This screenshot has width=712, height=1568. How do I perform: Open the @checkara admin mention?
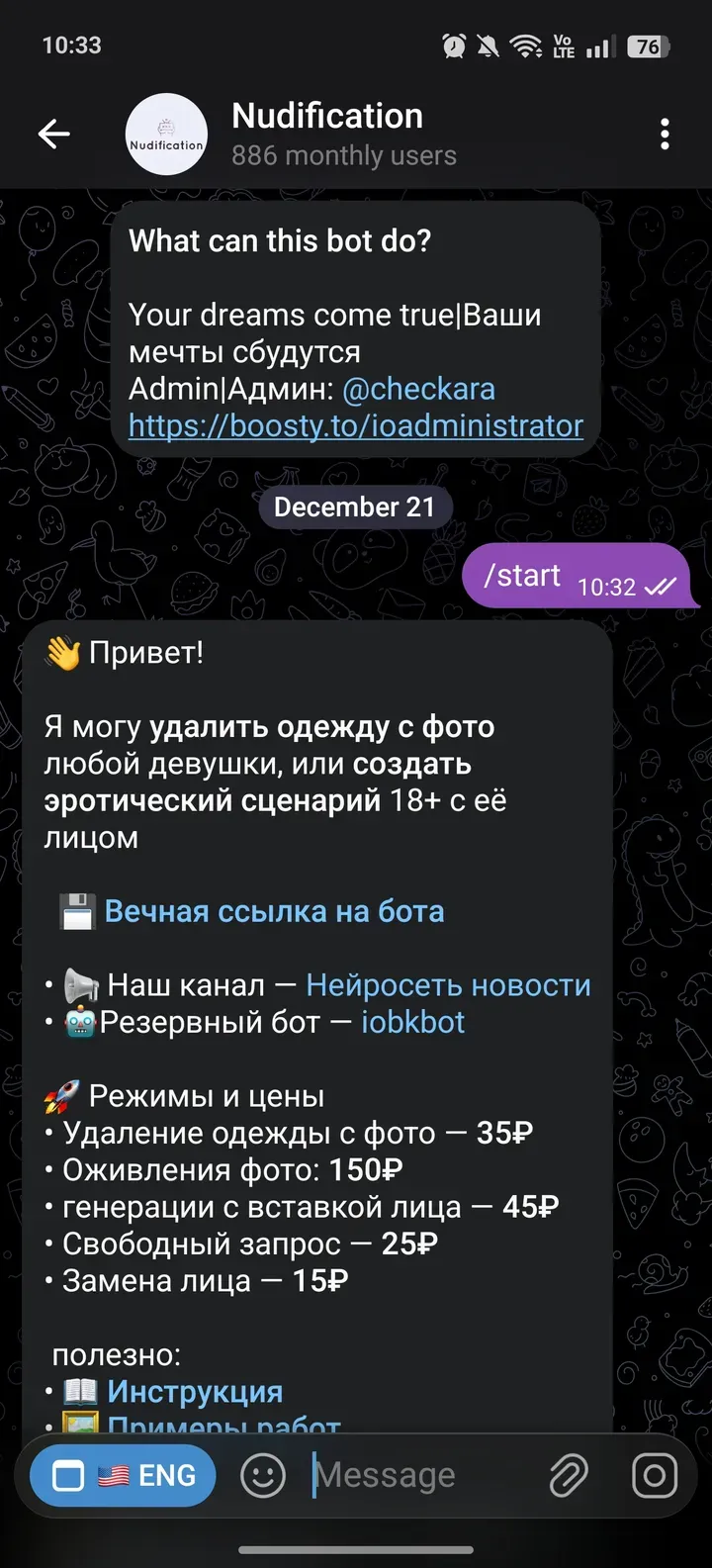pos(418,389)
